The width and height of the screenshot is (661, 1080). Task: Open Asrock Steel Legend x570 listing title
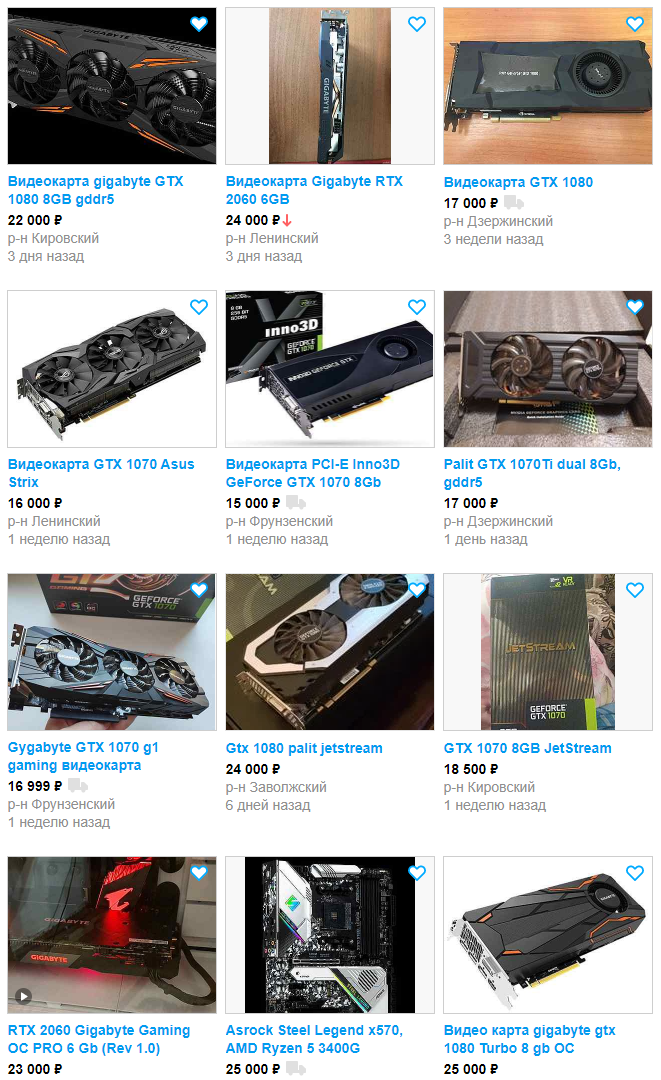pos(314,1039)
